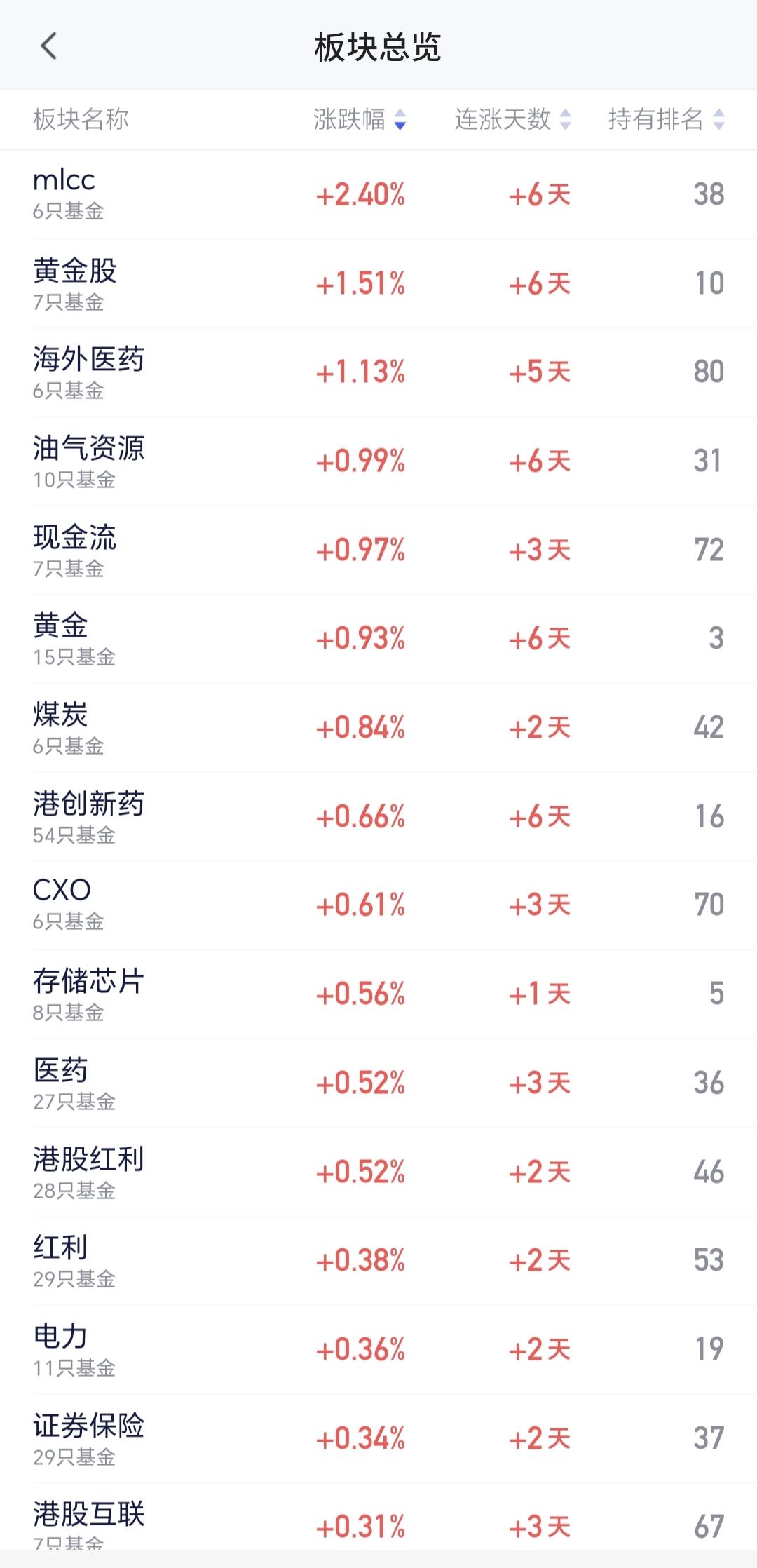Open the 电力 sector
The width and height of the screenshot is (757, 1568).
point(378,1349)
